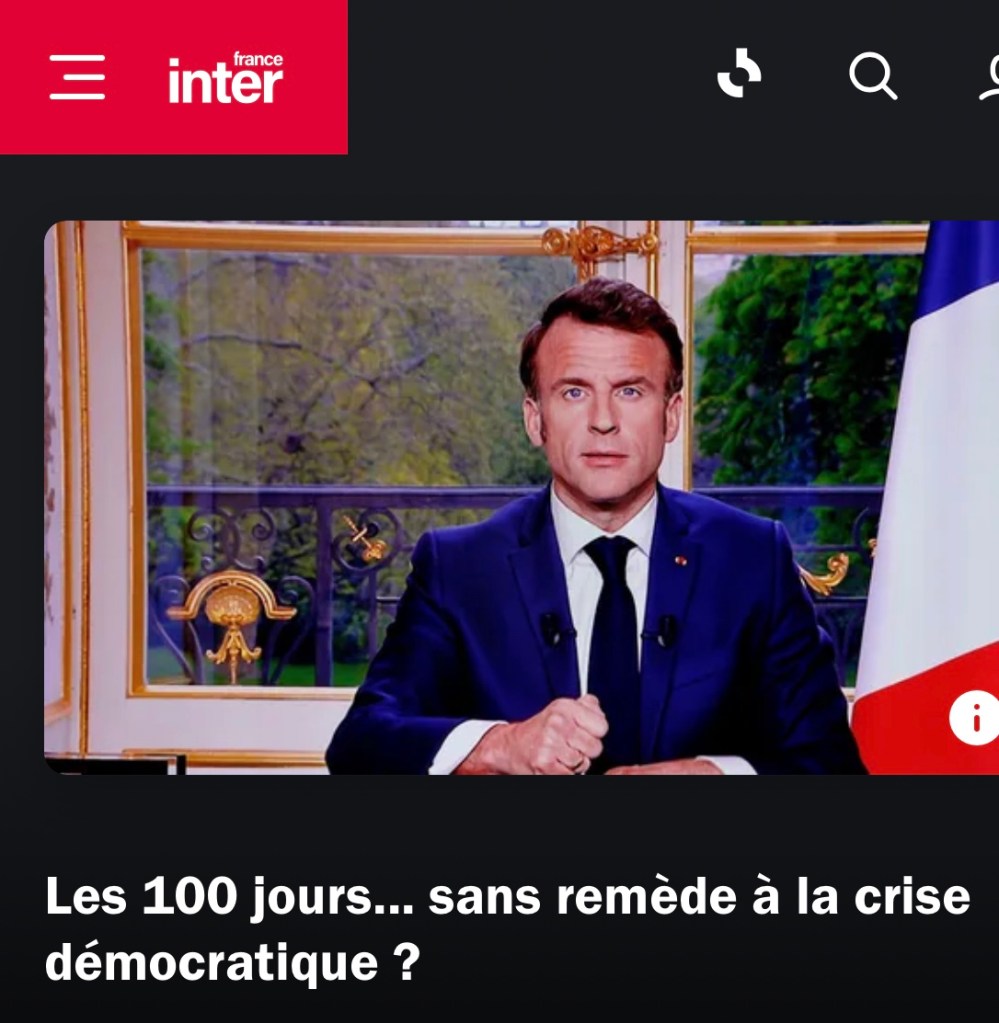
Task: Show image info via the i button
Action: 974,717
